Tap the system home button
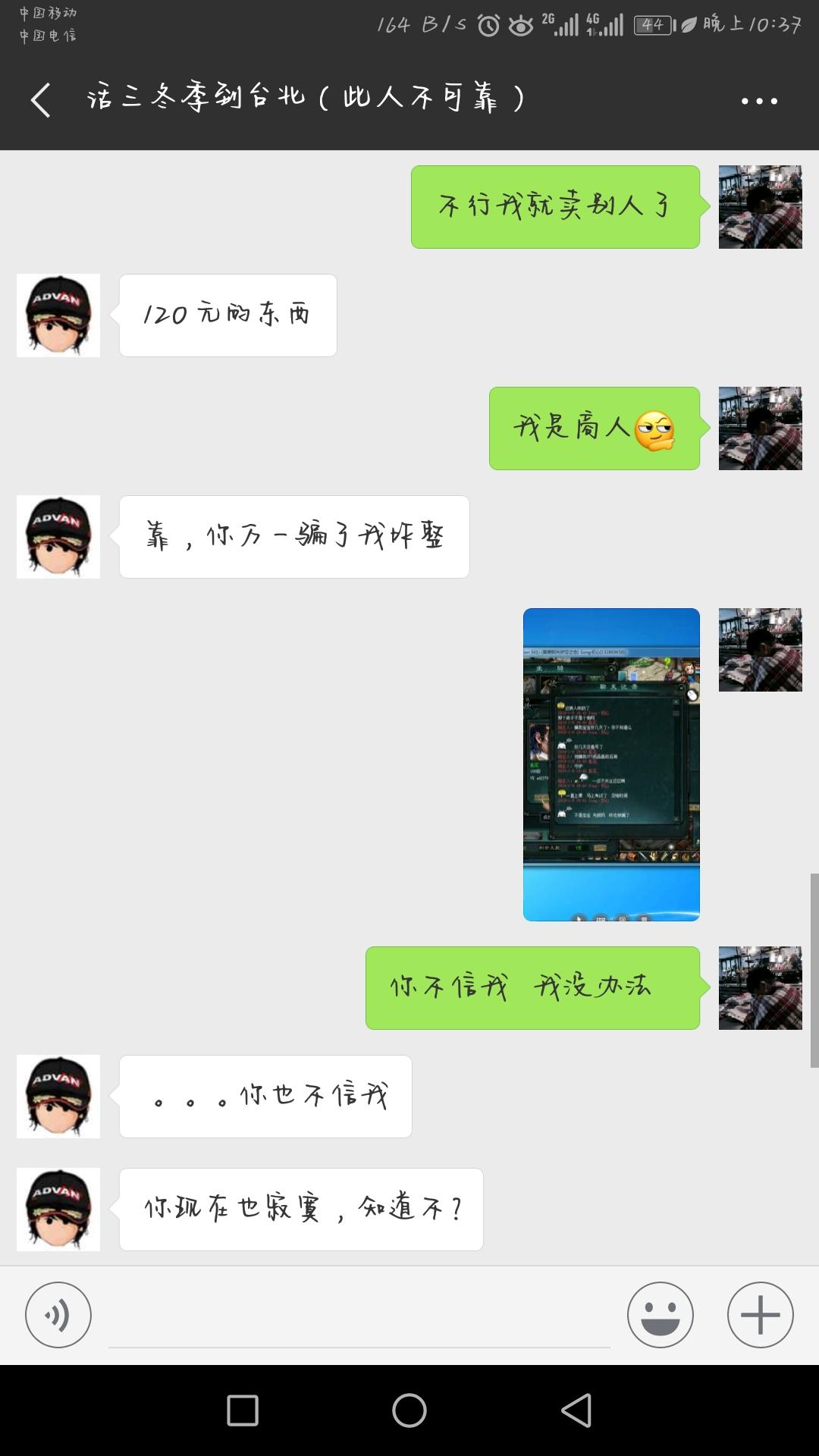The width and height of the screenshot is (819, 1456). (409, 1410)
